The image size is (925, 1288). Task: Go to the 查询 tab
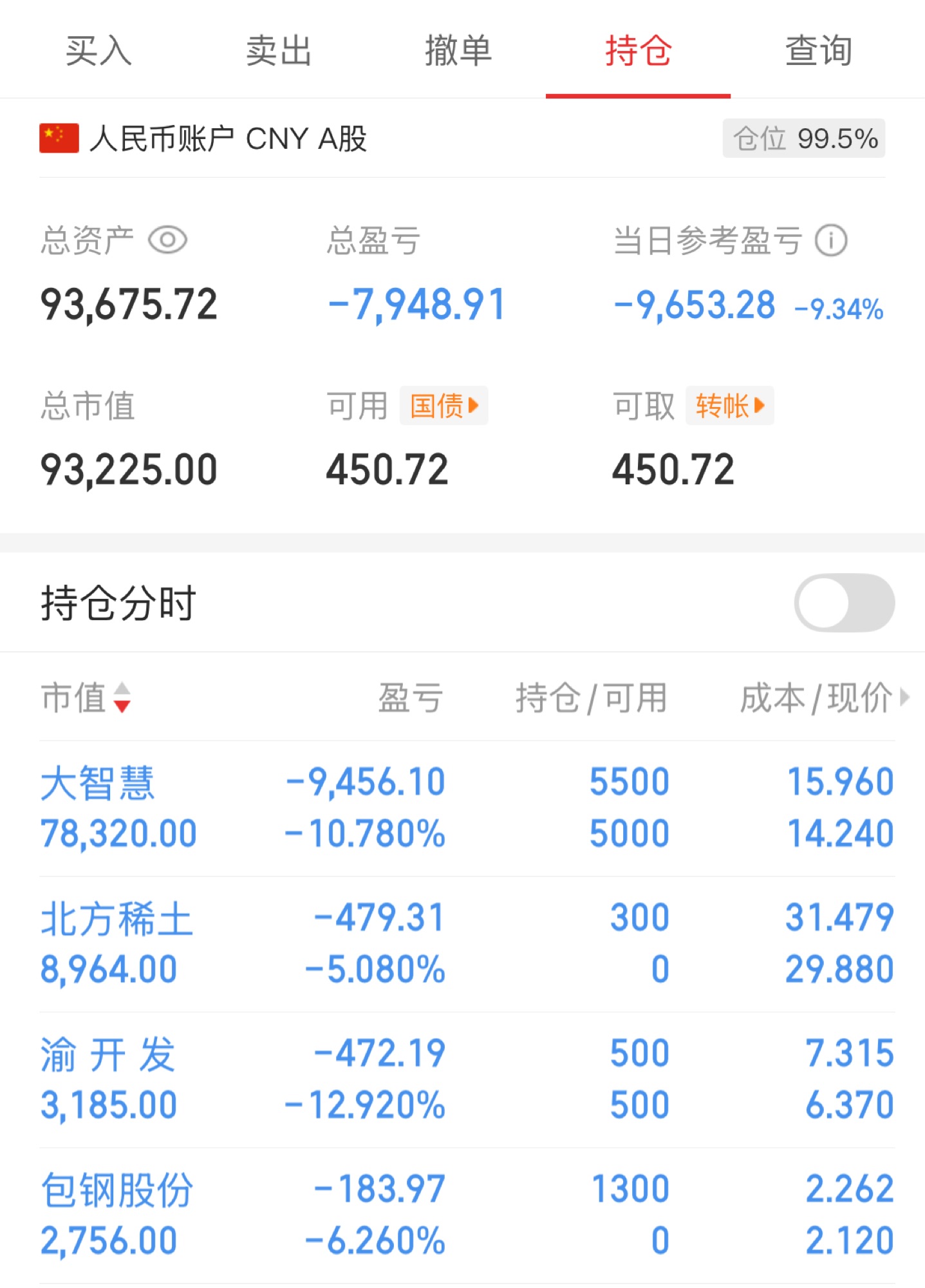(x=818, y=50)
